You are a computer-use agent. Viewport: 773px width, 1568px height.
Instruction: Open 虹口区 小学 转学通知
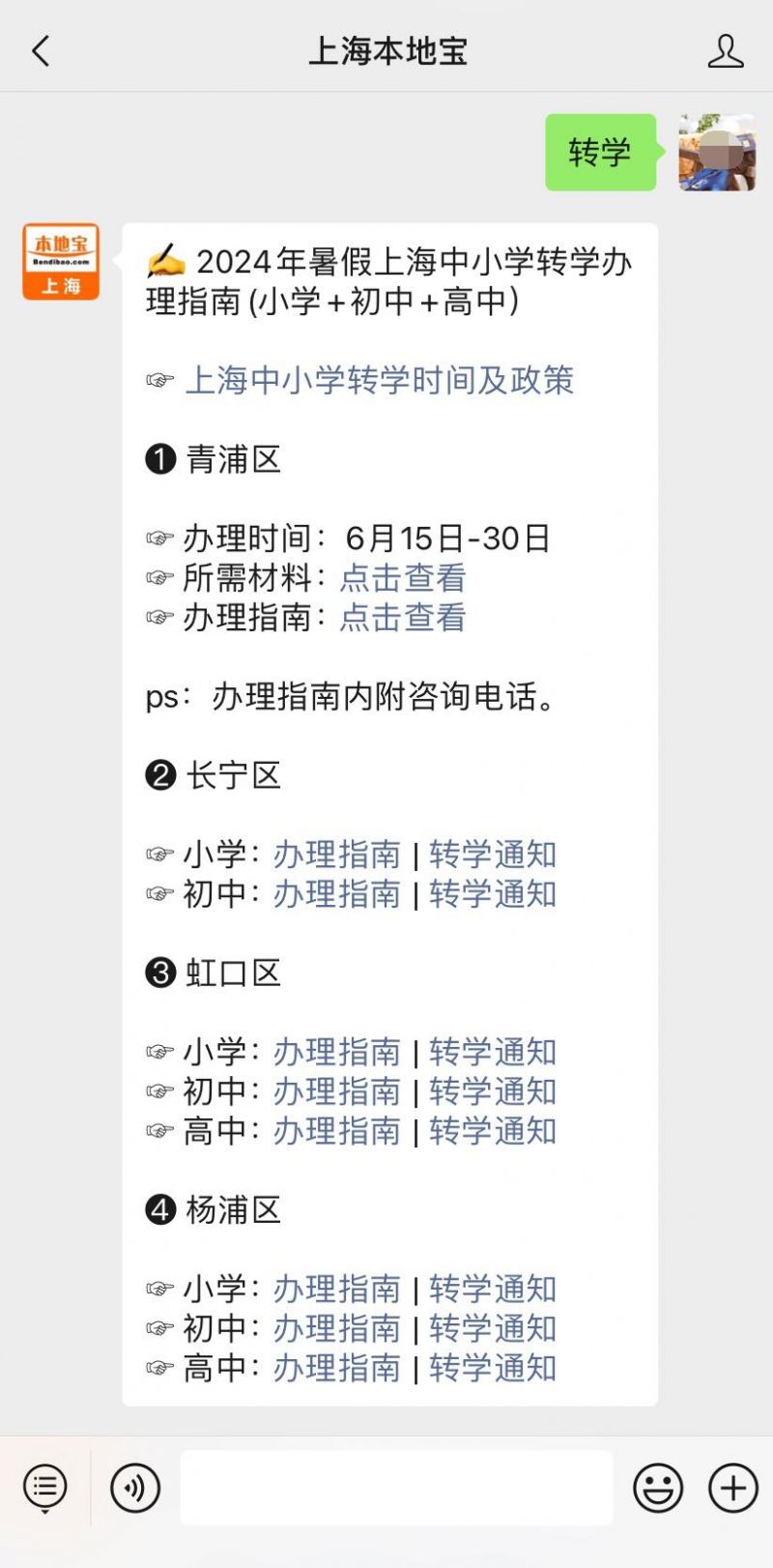click(x=493, y=1052)
